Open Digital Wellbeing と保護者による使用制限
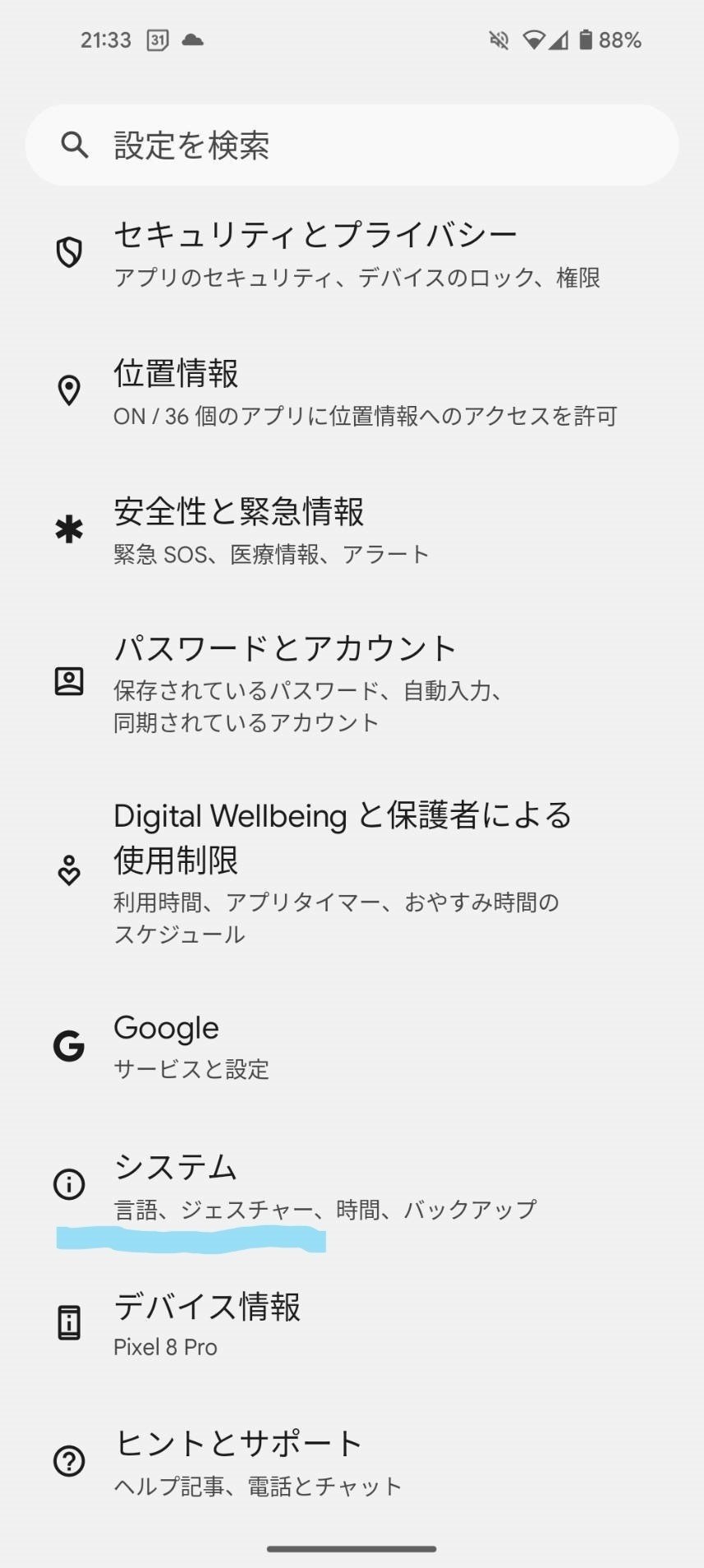704x1568 pixels. (x=352, y=872)
